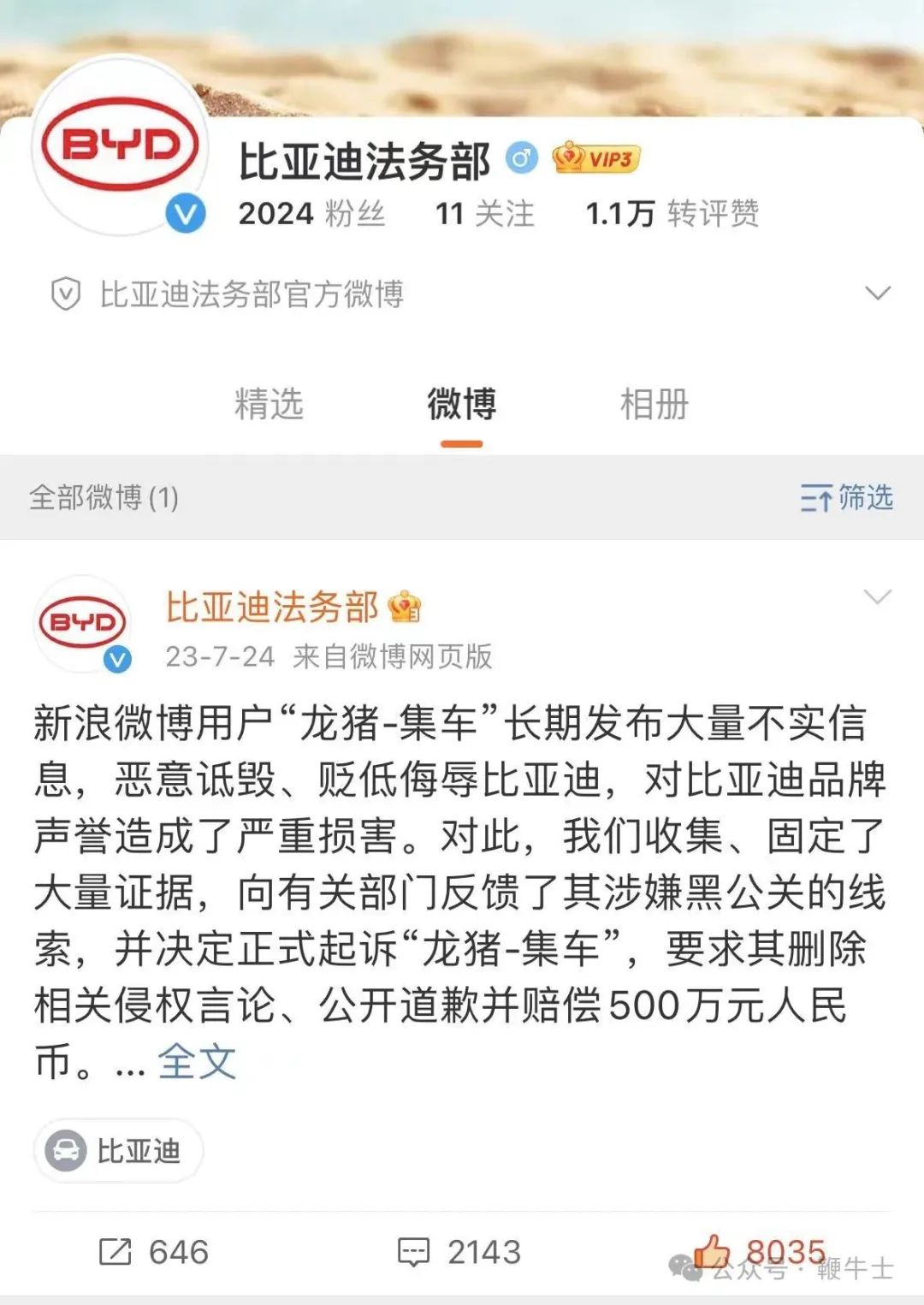Open comments showing 2143
924x1305 pixels.
[459, 1252]
